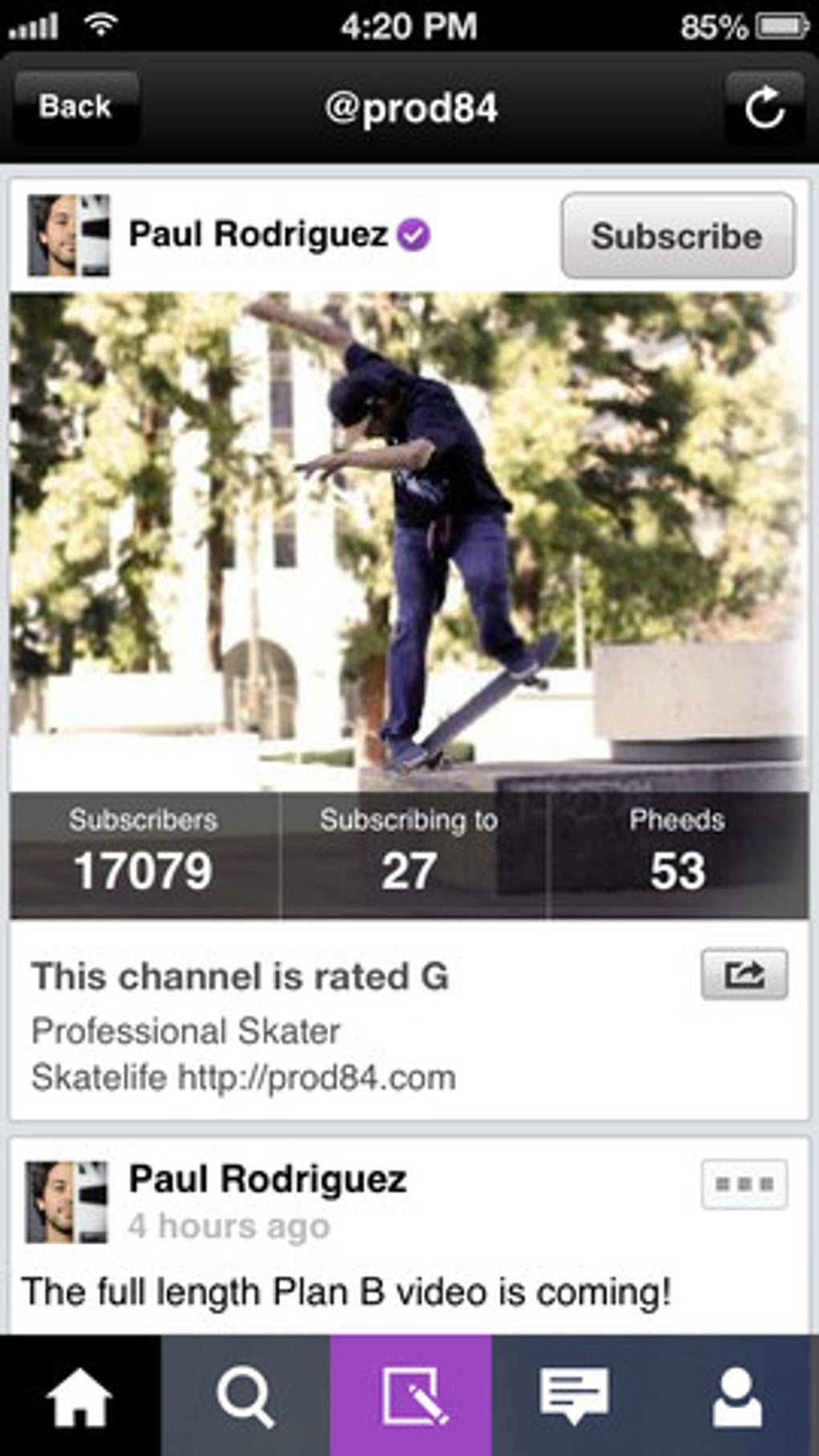819x1456 pixels.
Task: Subscribe to Paul Rodriguez's channel
Action: pyautogui.click(x=677, y=236)
